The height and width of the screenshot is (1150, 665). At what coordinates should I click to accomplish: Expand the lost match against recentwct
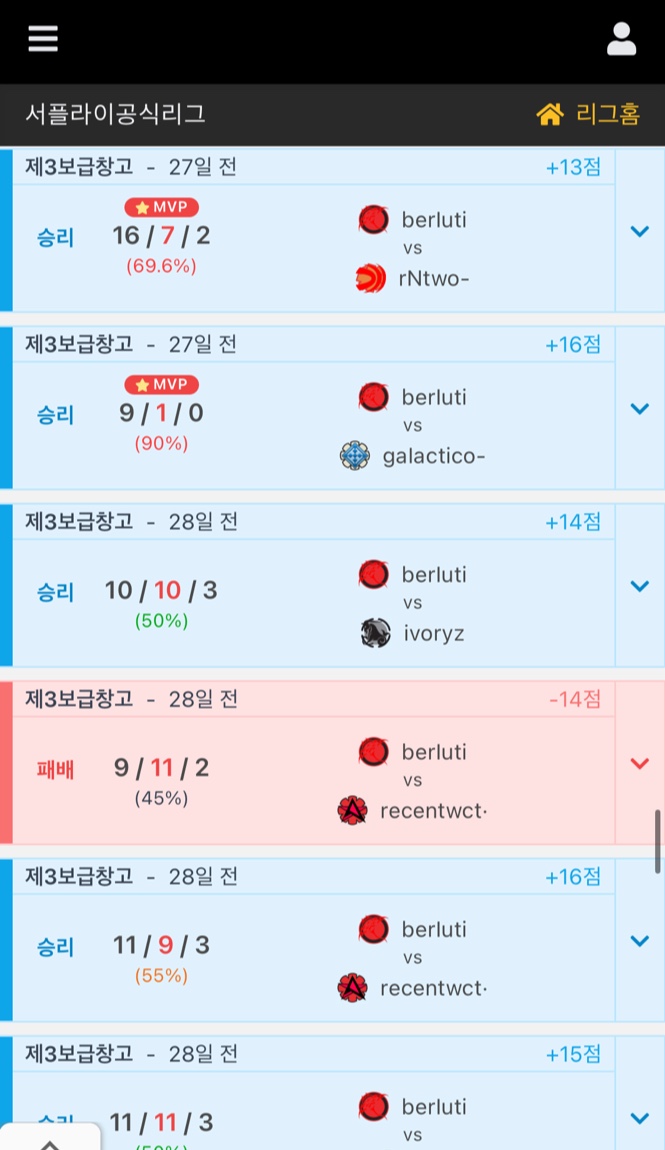640,763
